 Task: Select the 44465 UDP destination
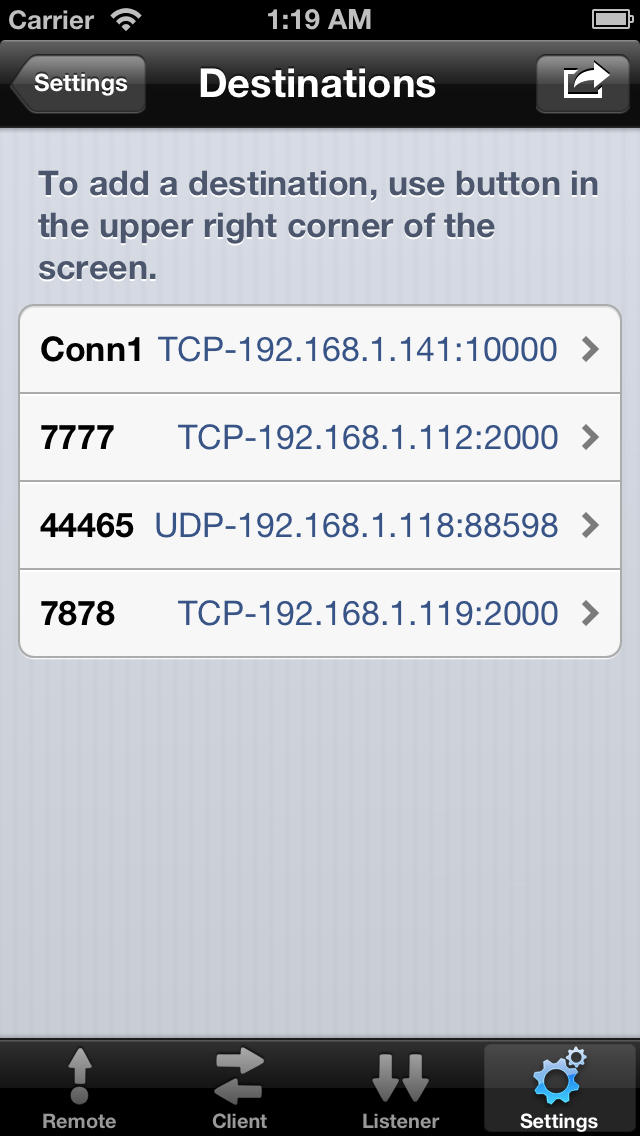pos(320,525)
